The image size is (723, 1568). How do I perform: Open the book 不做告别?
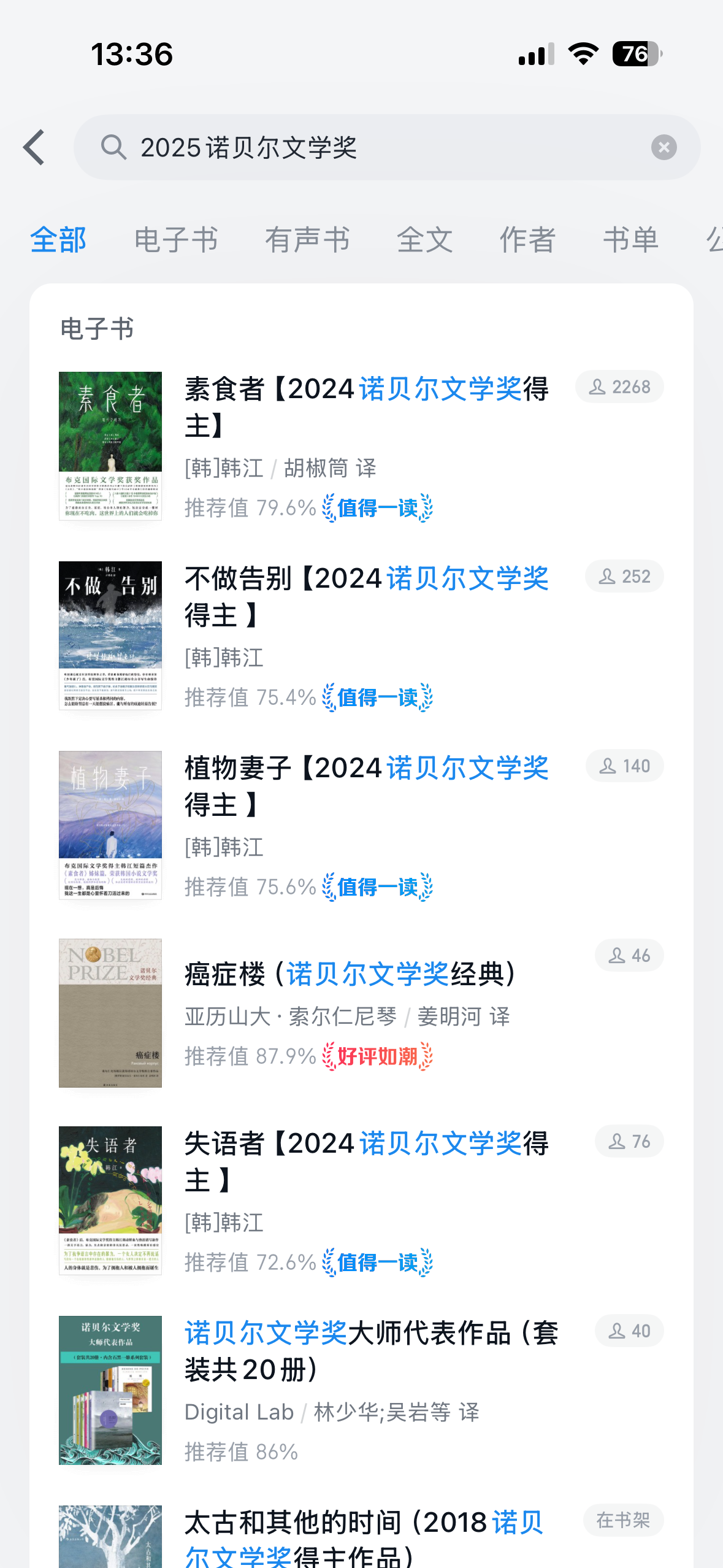coord(366,596)
